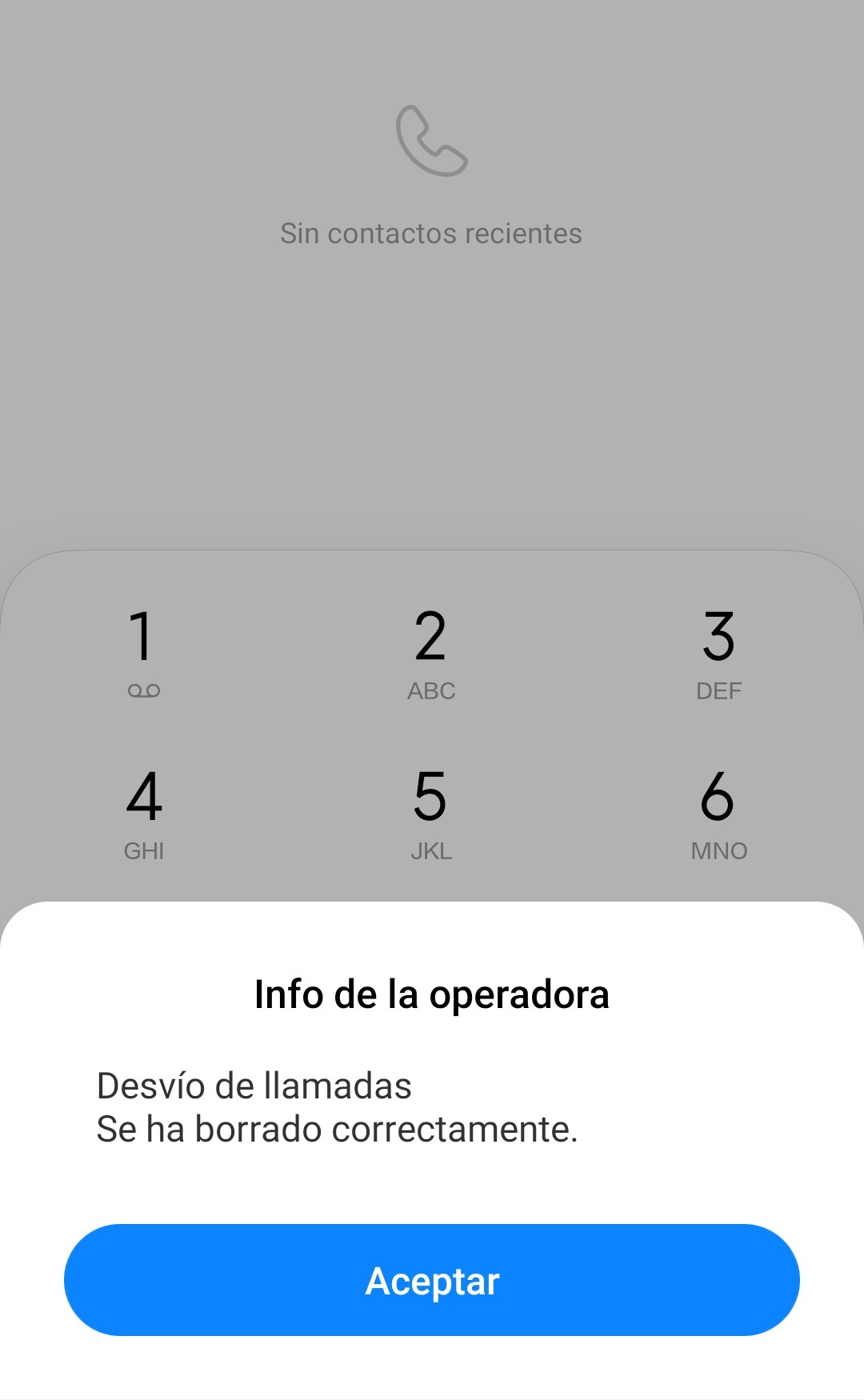The width and height of the screenshot is (864, 1400).
Task: Tap Se ha borrado correctamente text
Action: click(337, 1130)
